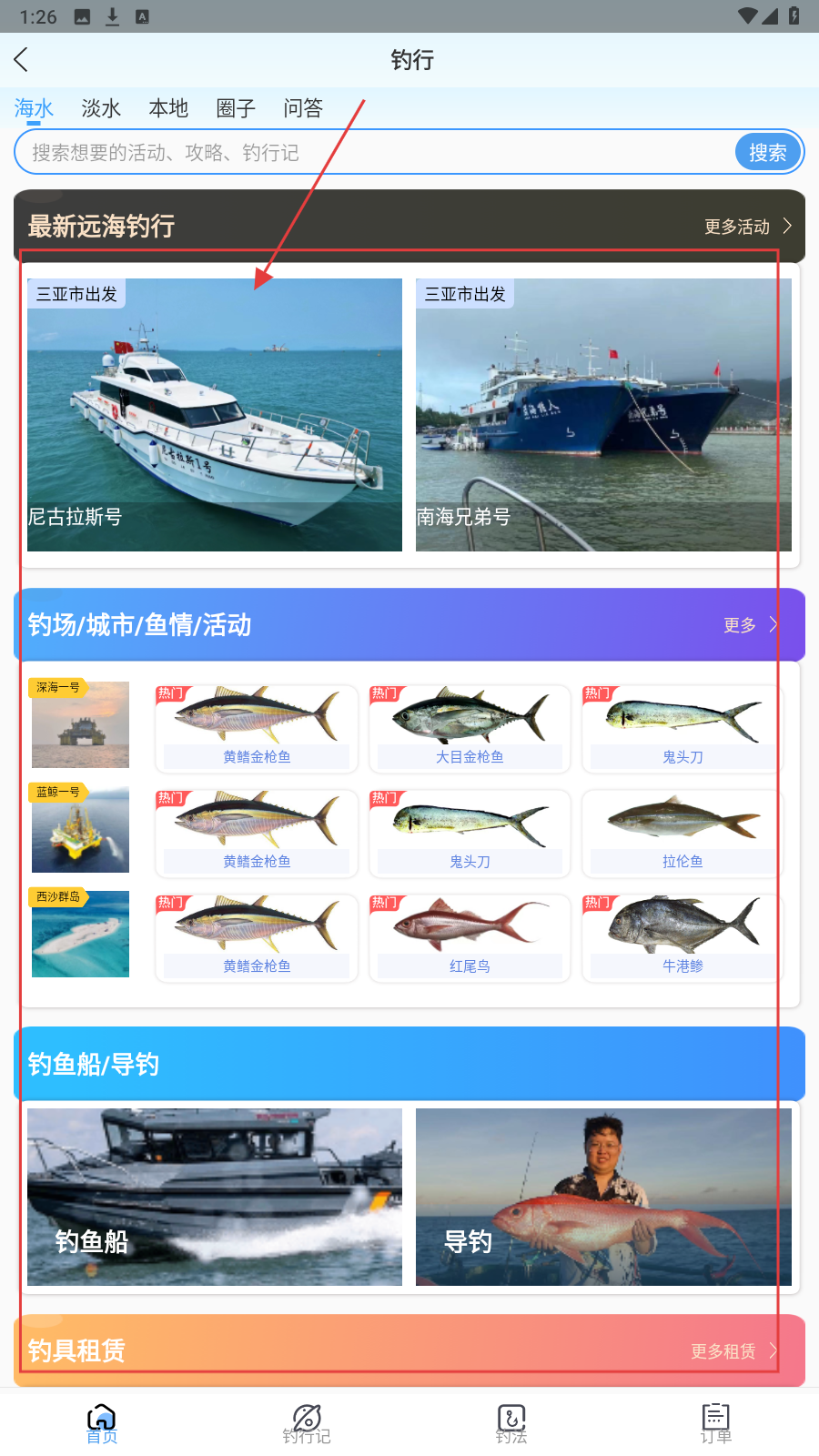Image resolution: width=819 pixels, height=1456 pixels.
Task: Go back using the top-left arrow
Action: click(22, 60)
